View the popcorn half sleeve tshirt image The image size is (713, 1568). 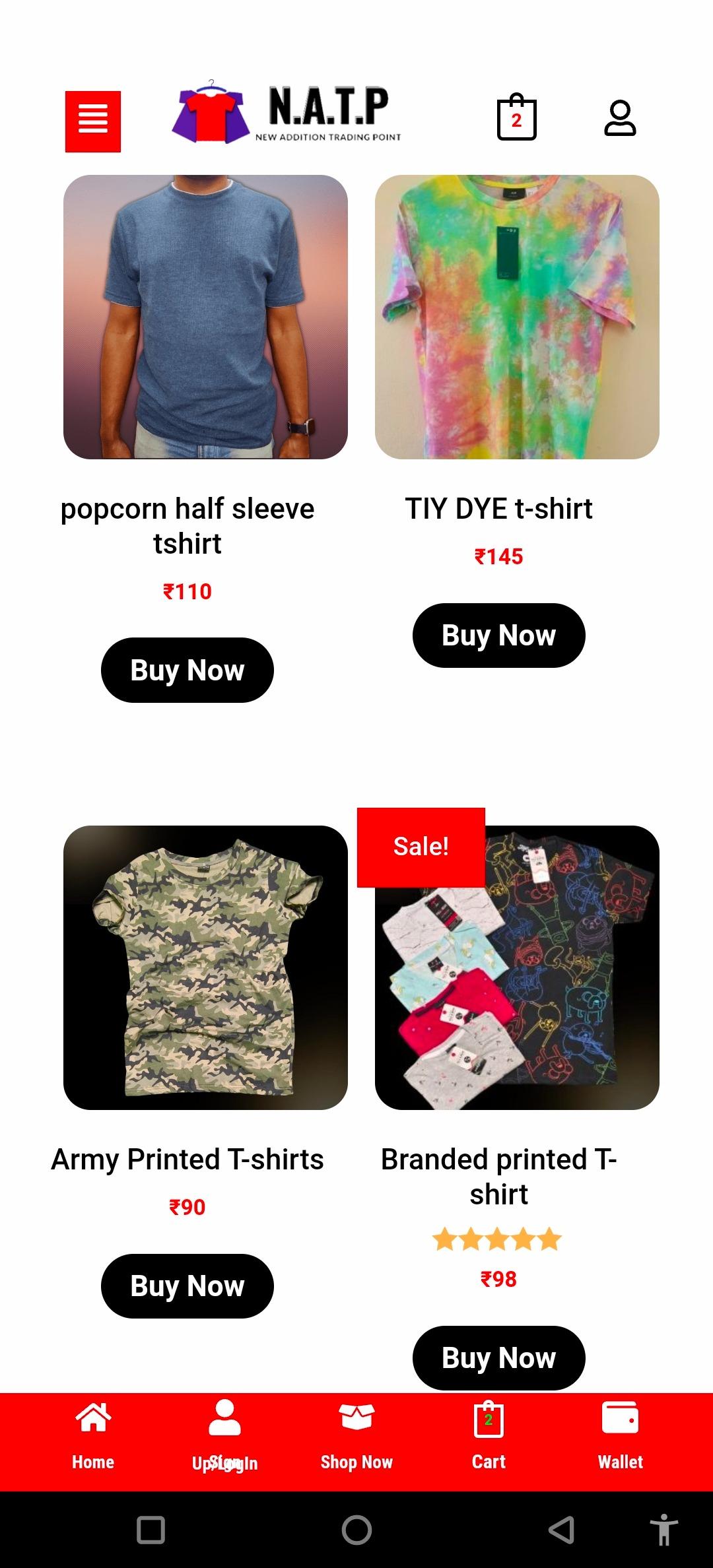tap(205, 317)
